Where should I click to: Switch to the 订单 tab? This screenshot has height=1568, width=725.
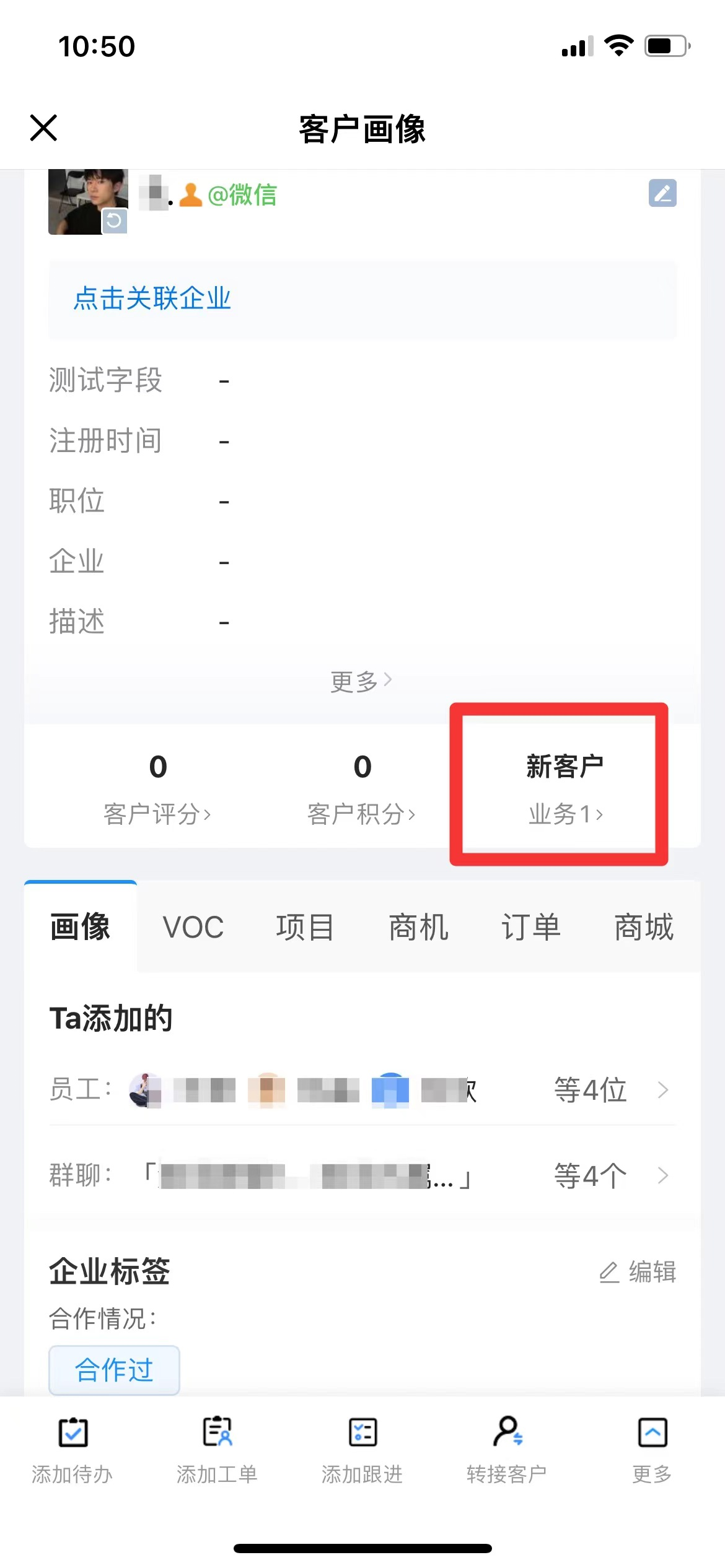pos(531,927)
